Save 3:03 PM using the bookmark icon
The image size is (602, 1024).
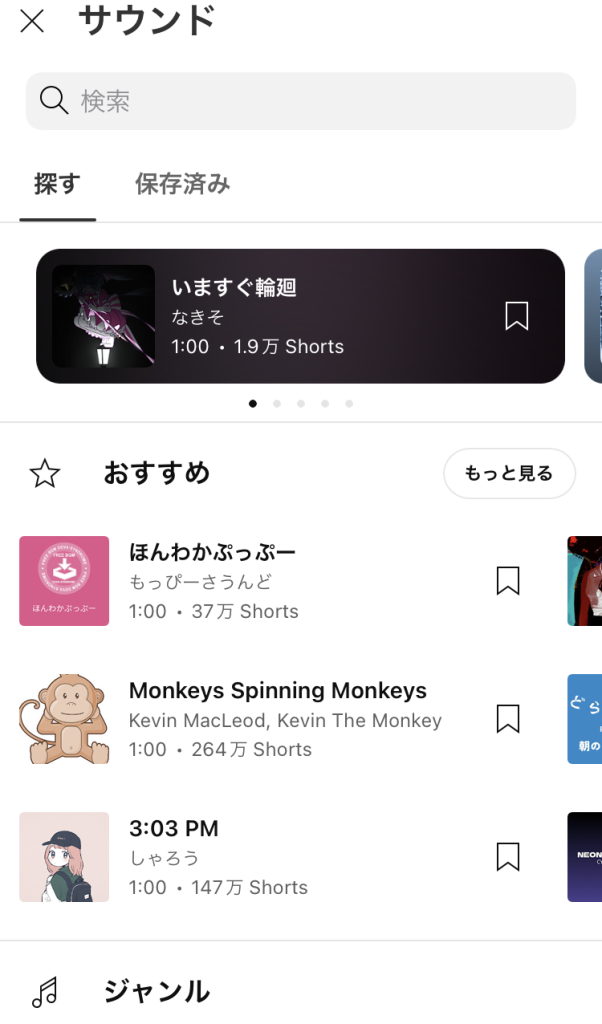coord(508,857)
